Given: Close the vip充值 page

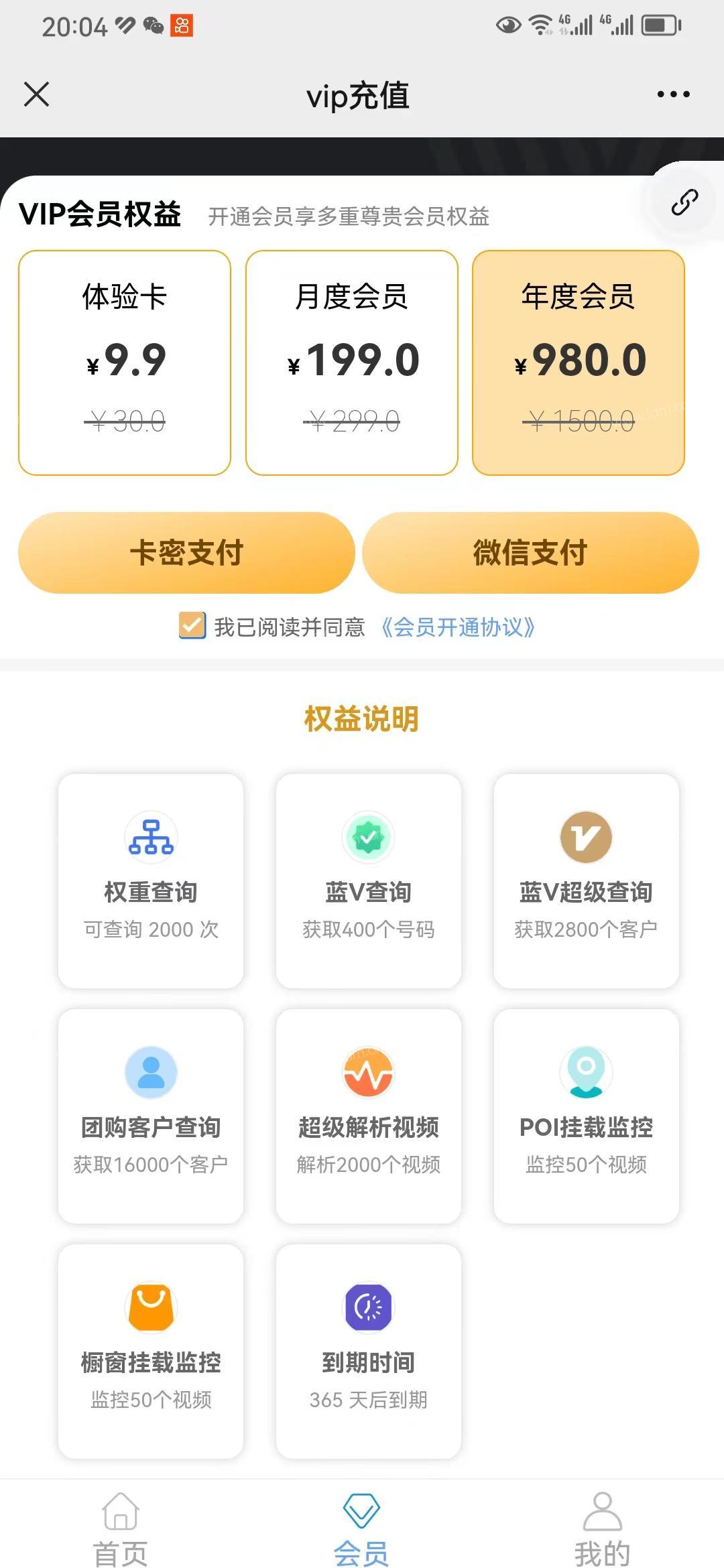Looking at the screenshot, I should pyautogui.click(x=36, y=94).
